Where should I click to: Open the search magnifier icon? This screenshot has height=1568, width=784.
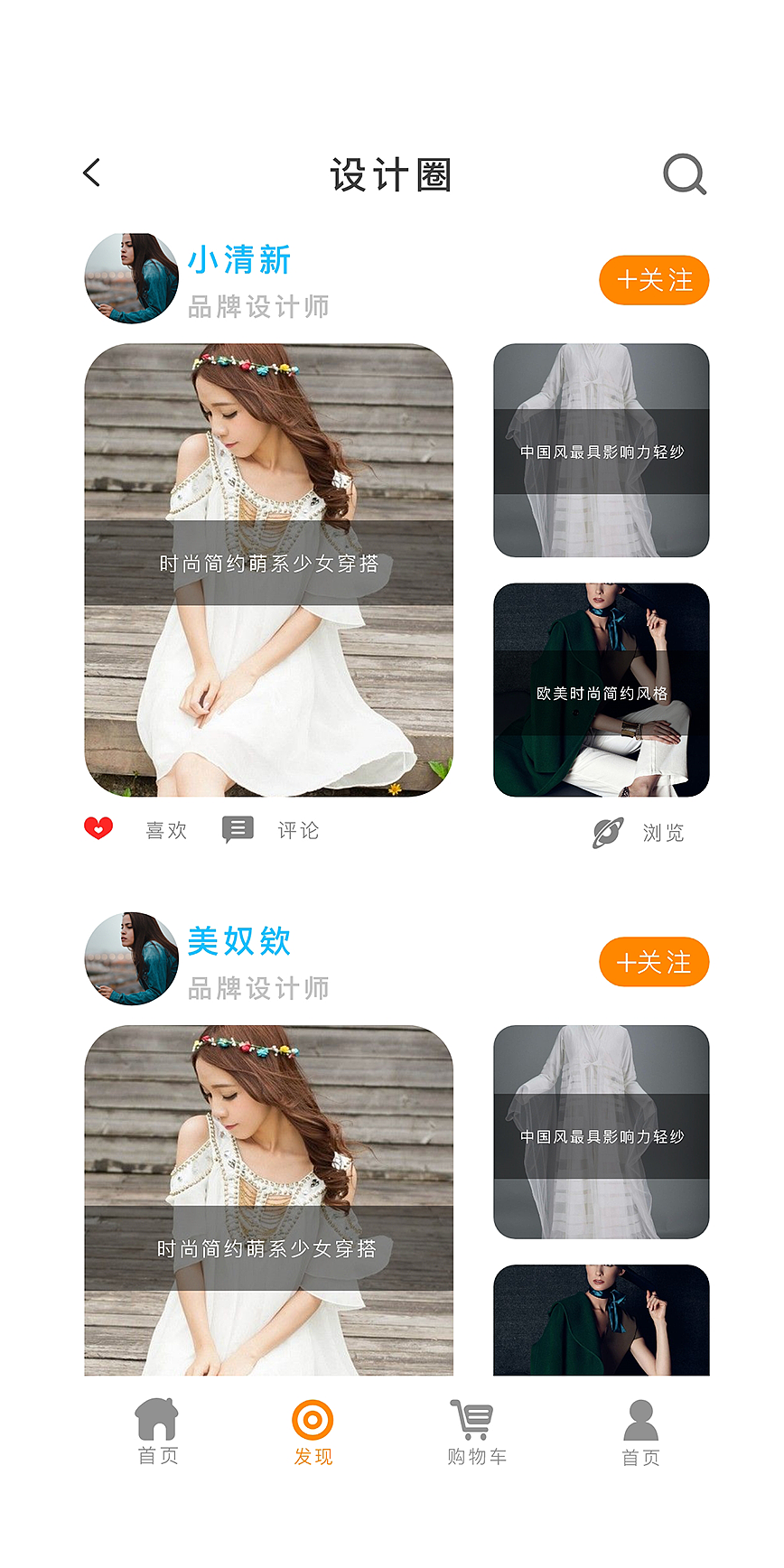click(684, 175)
